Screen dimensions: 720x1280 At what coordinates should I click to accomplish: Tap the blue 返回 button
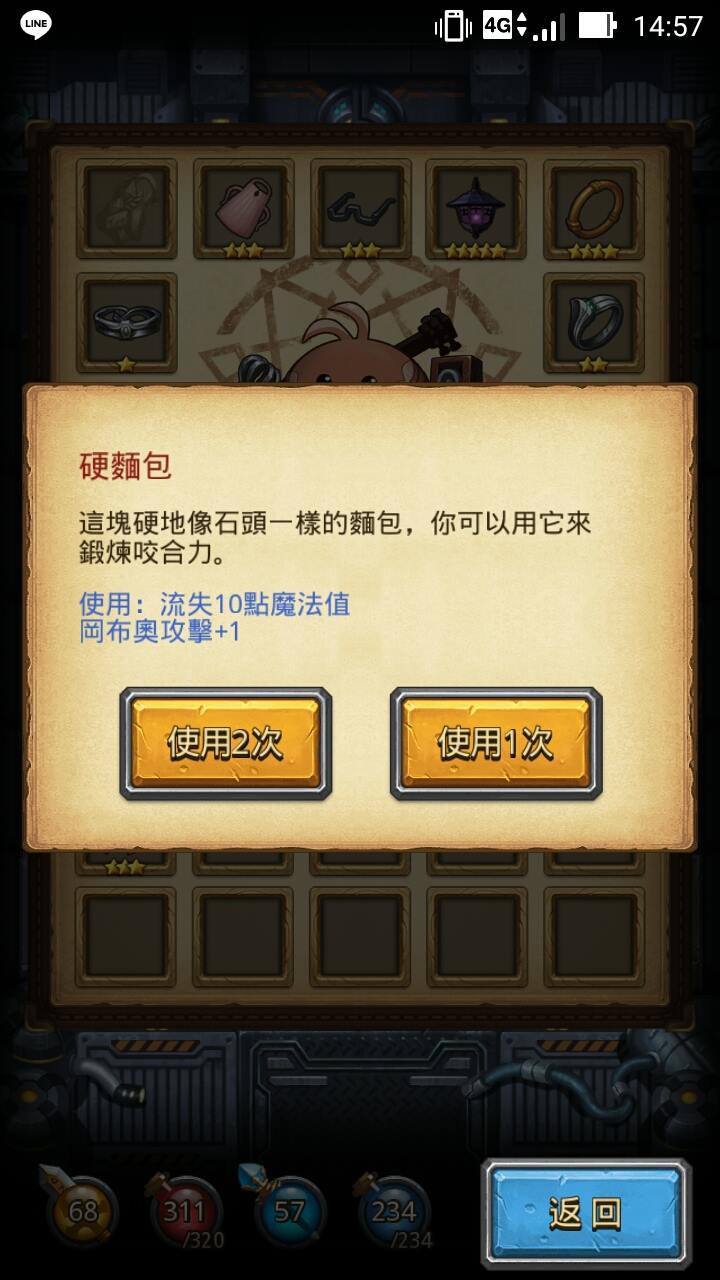tap(585, 1213)
